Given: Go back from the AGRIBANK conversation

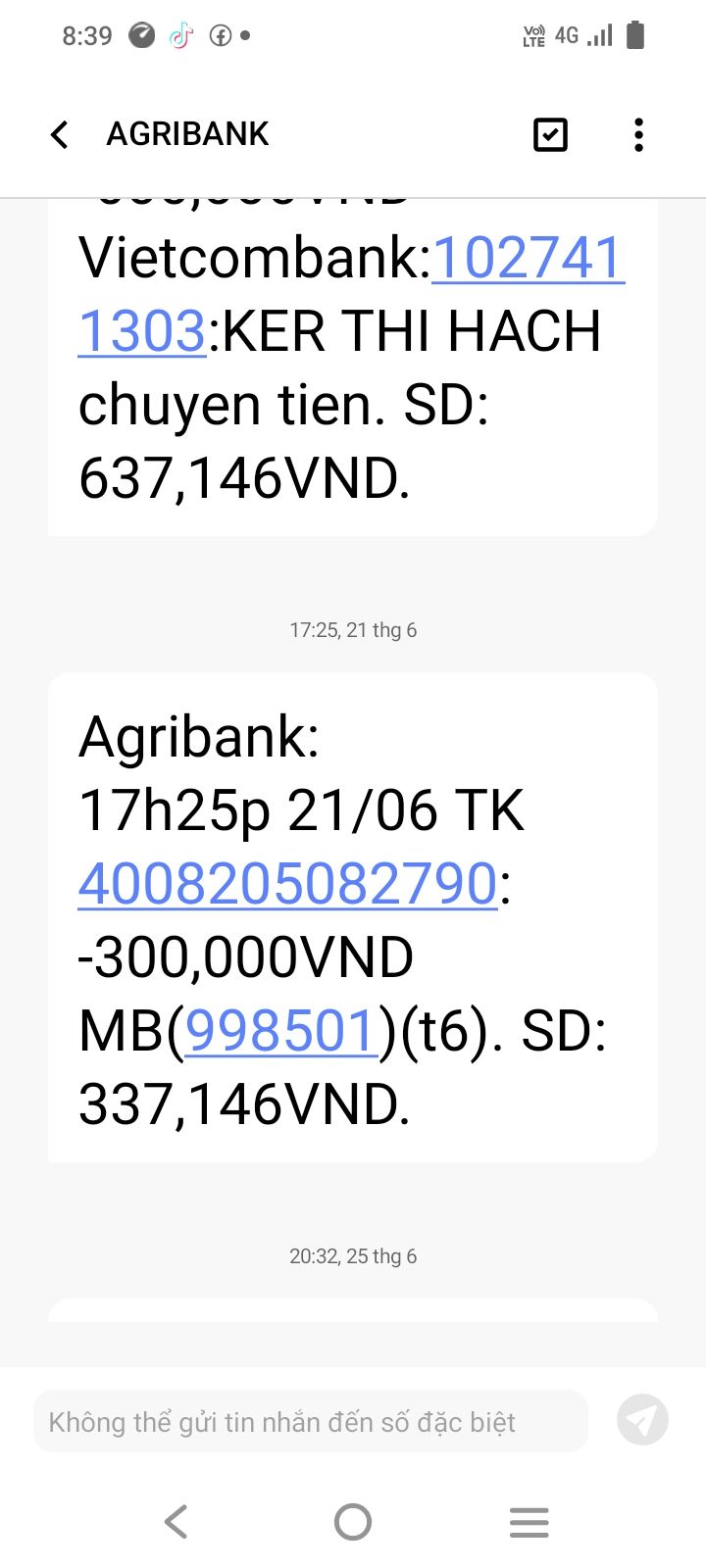Looking at the screenshot, I should click(x=60, y=134).
